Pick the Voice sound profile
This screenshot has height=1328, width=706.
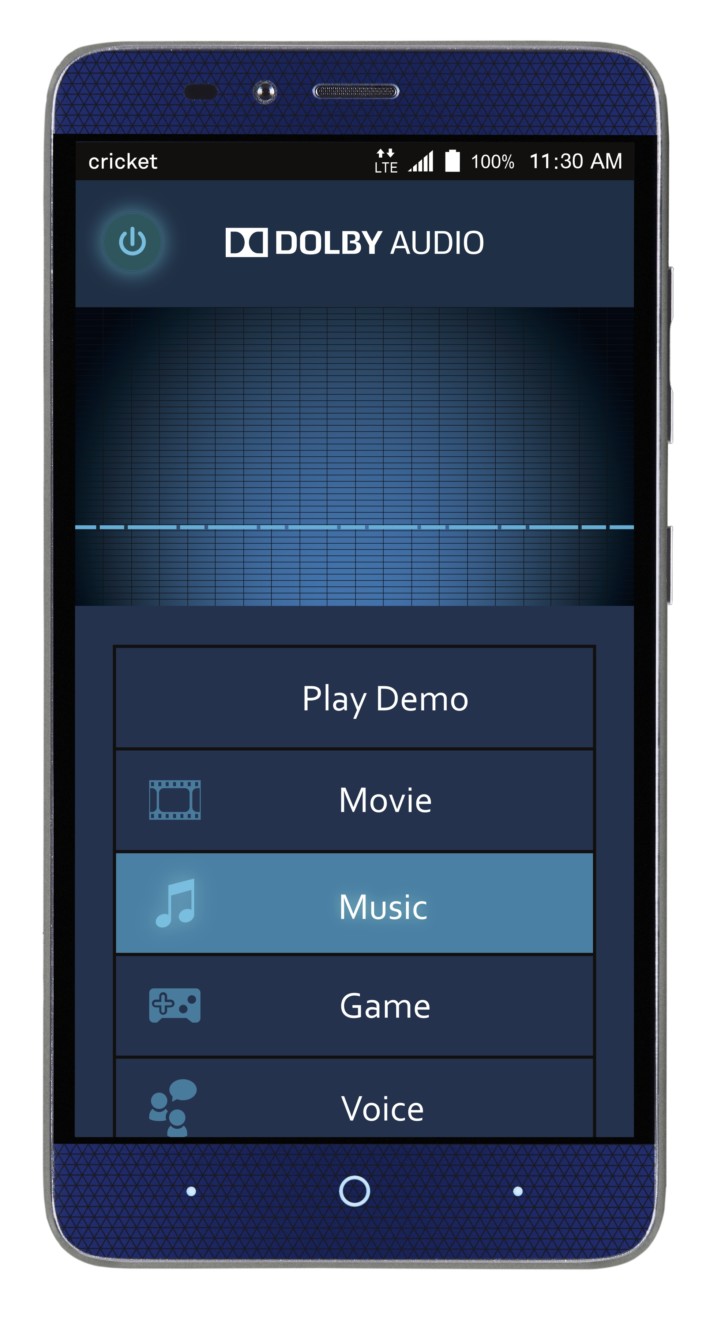click(x=354, y=1098)
